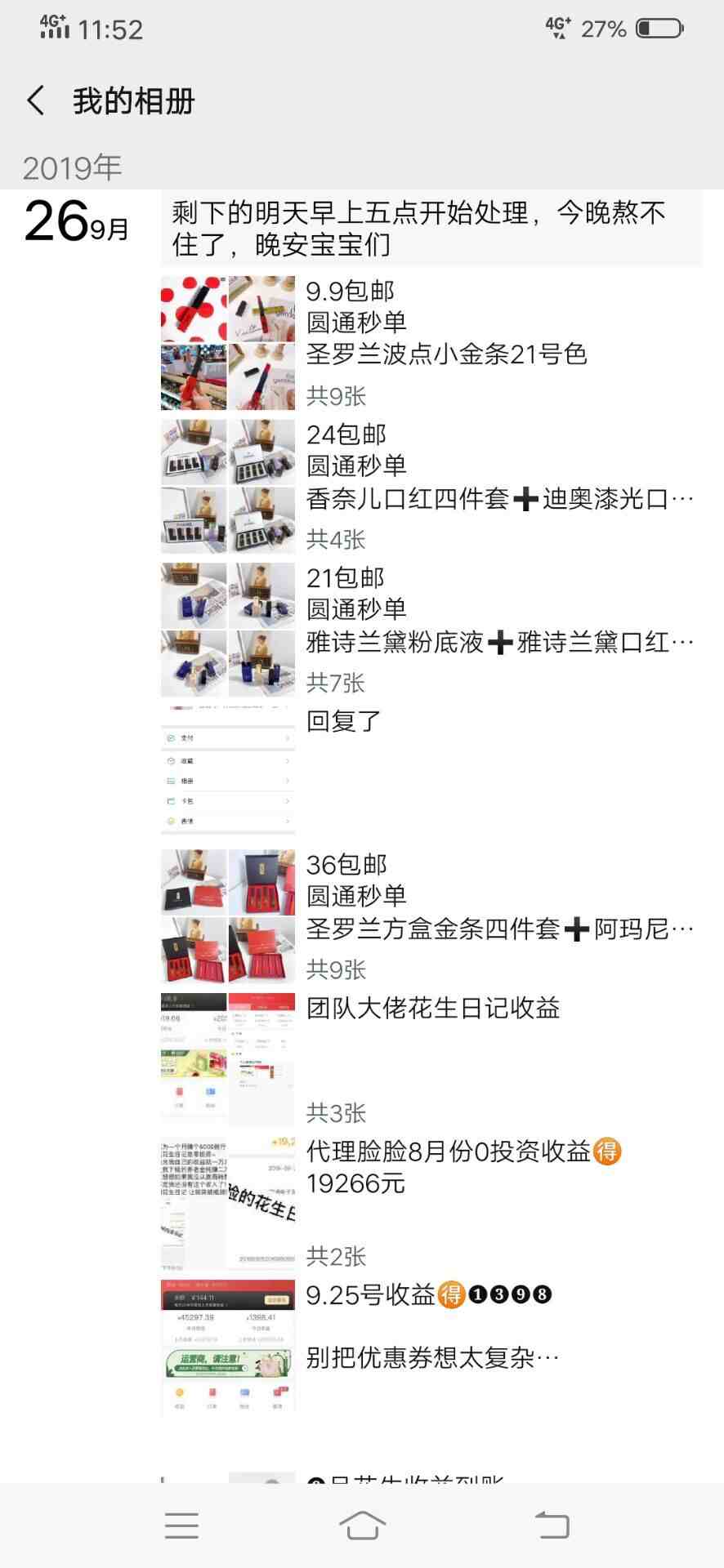Tap the system home button
This screenshot has width=724, height=1568.
(362, 1525)
